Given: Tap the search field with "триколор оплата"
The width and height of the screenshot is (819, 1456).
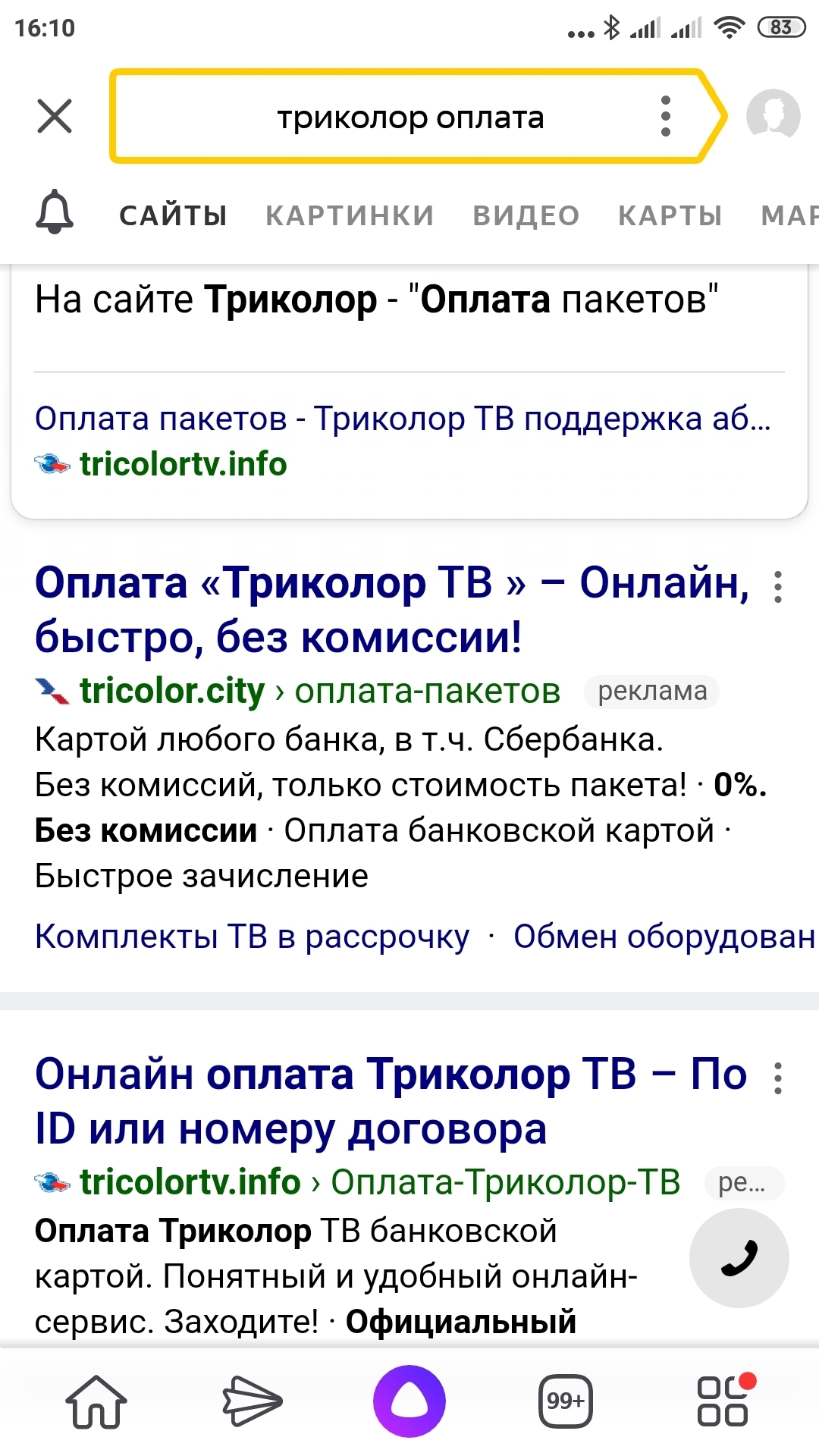Looking at the screenshot, I should (x=410, y=118).
